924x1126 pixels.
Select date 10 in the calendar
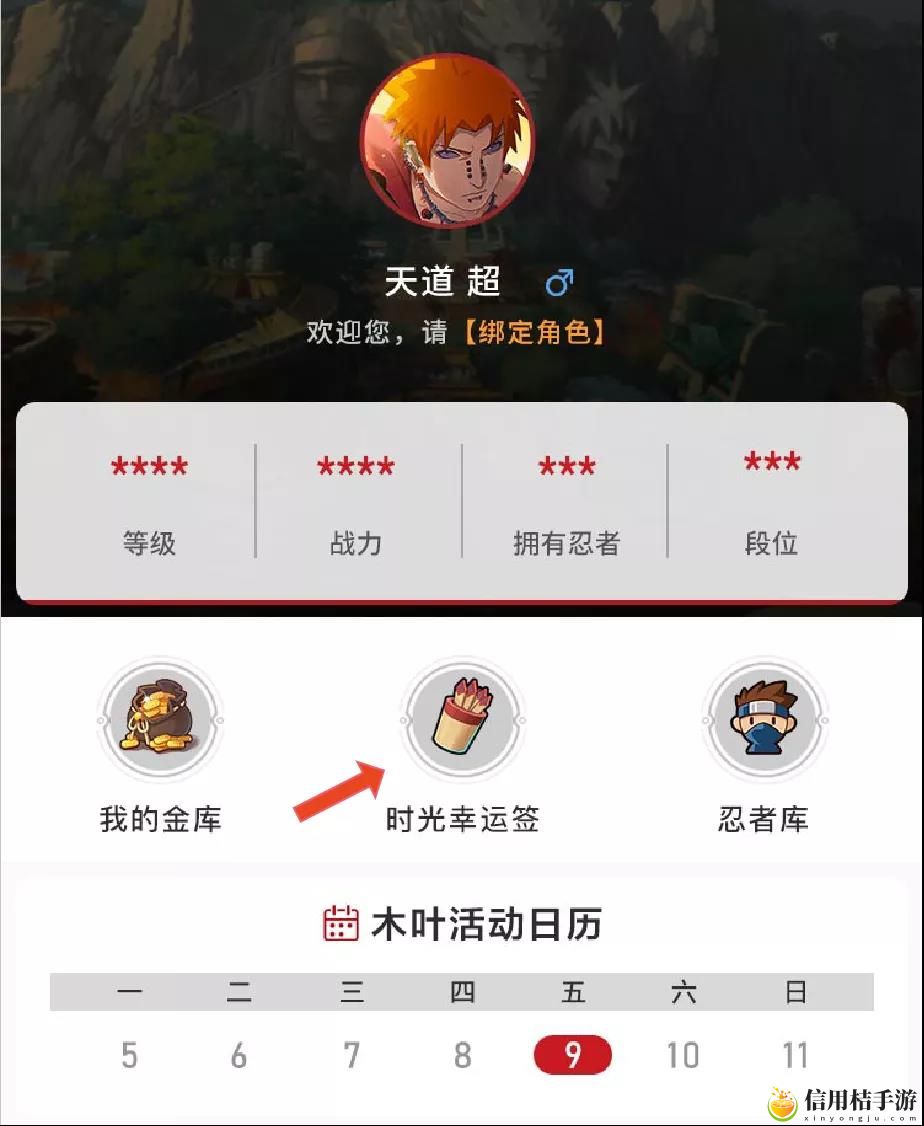pos(683,1055)
